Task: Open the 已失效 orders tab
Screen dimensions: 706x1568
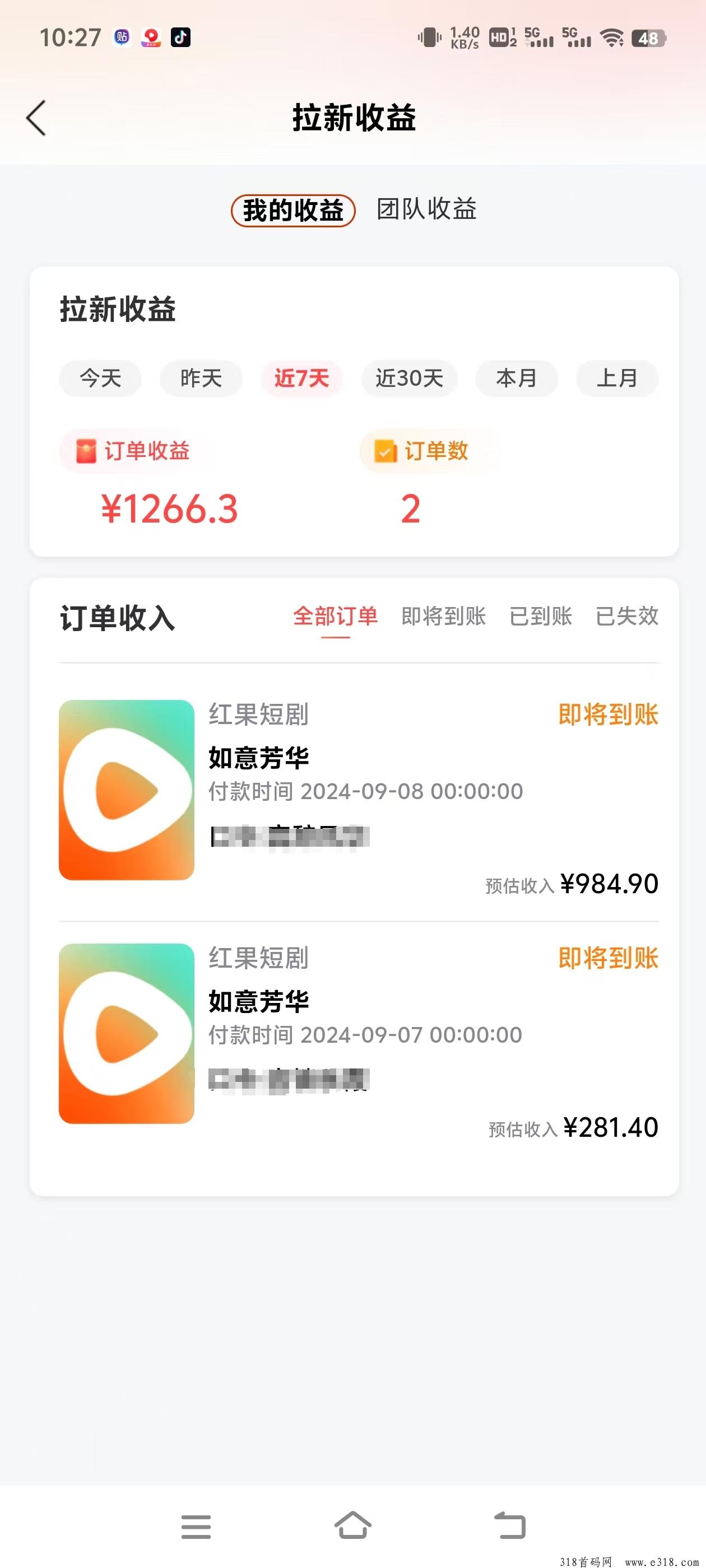Action: click(x=627, y=617)
